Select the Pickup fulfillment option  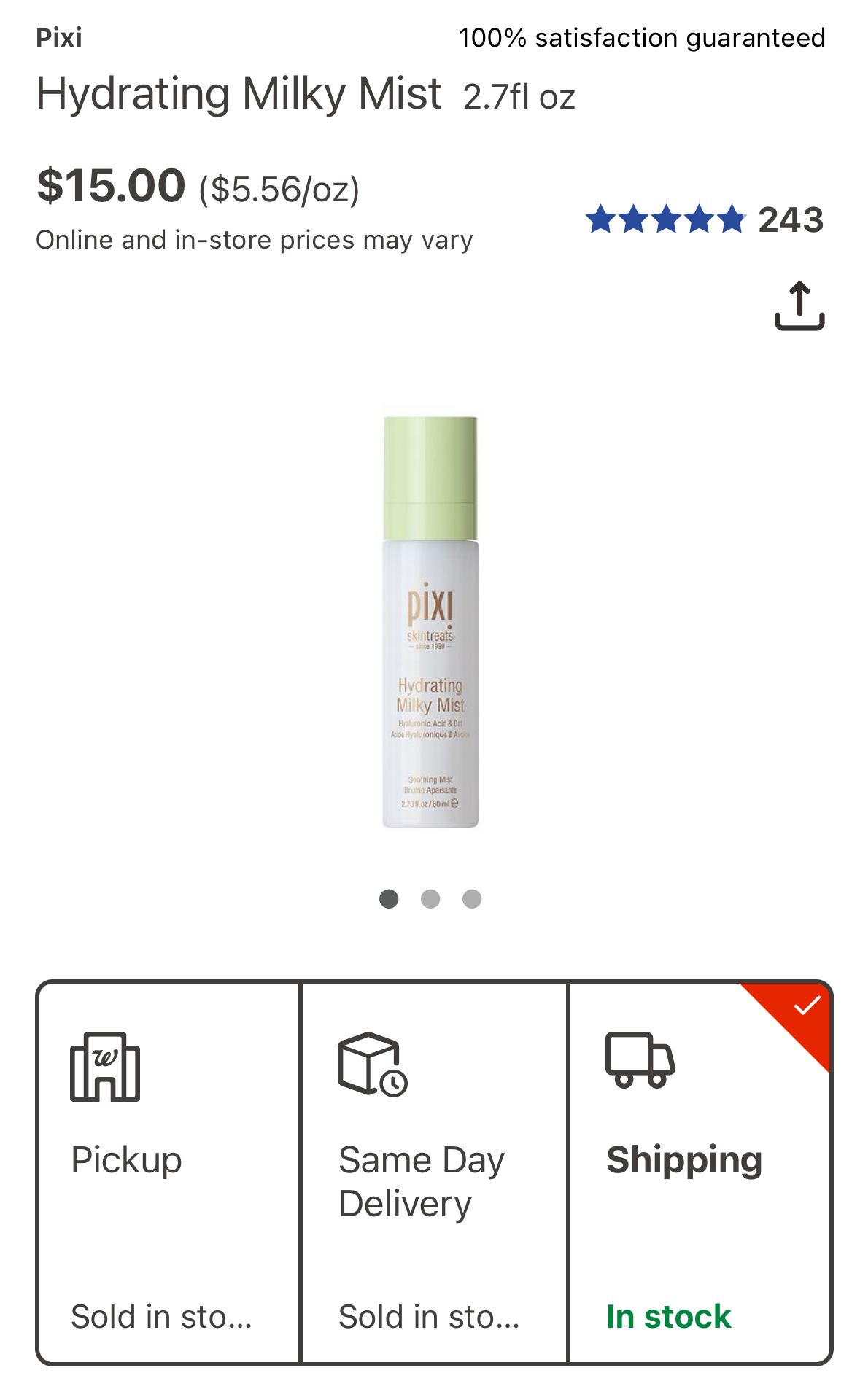coord(168,1172)
